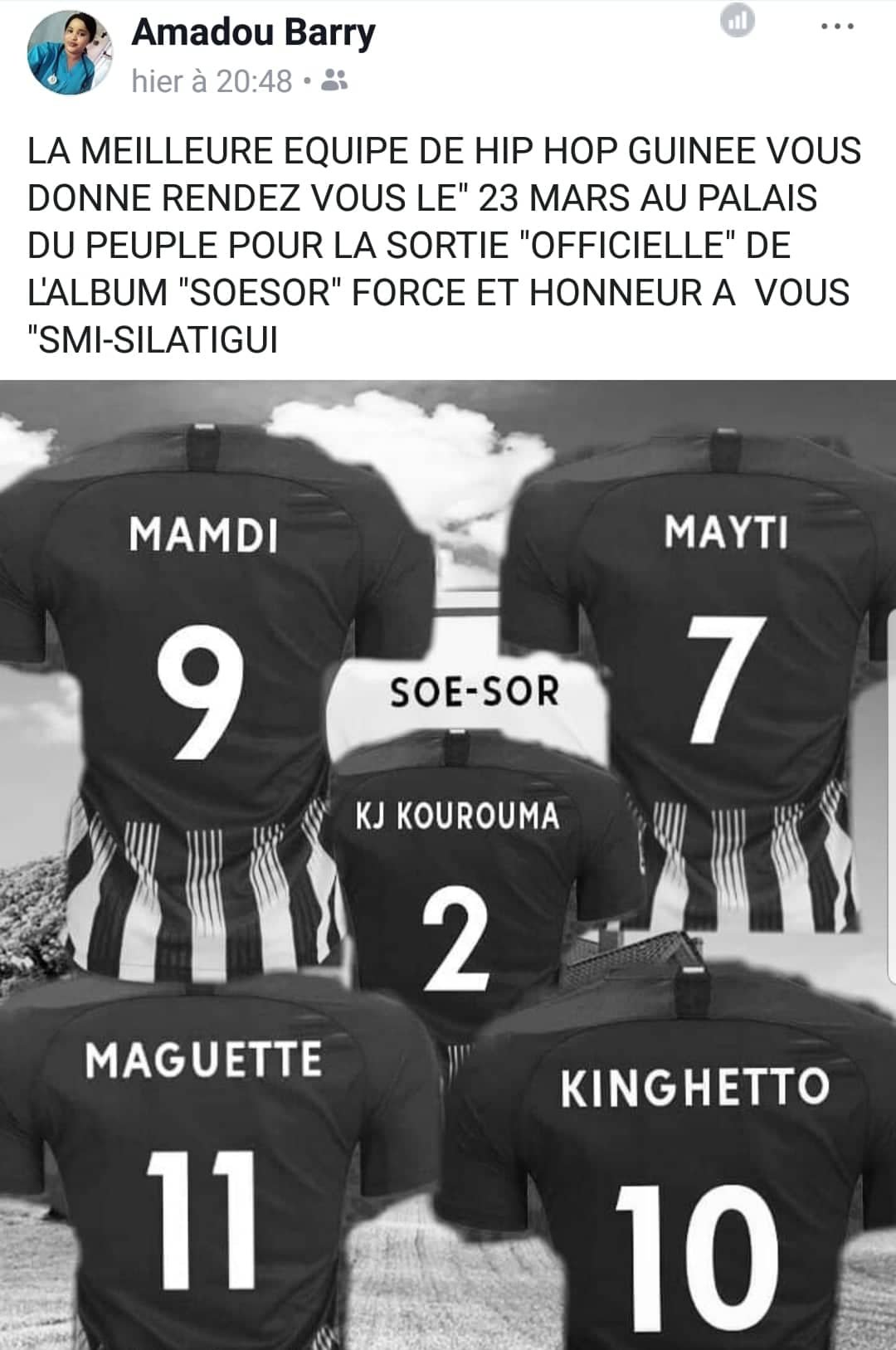Open Amadou Barry's profile picture
Viewport: 896px width, 1350px height.
(70, 54)
